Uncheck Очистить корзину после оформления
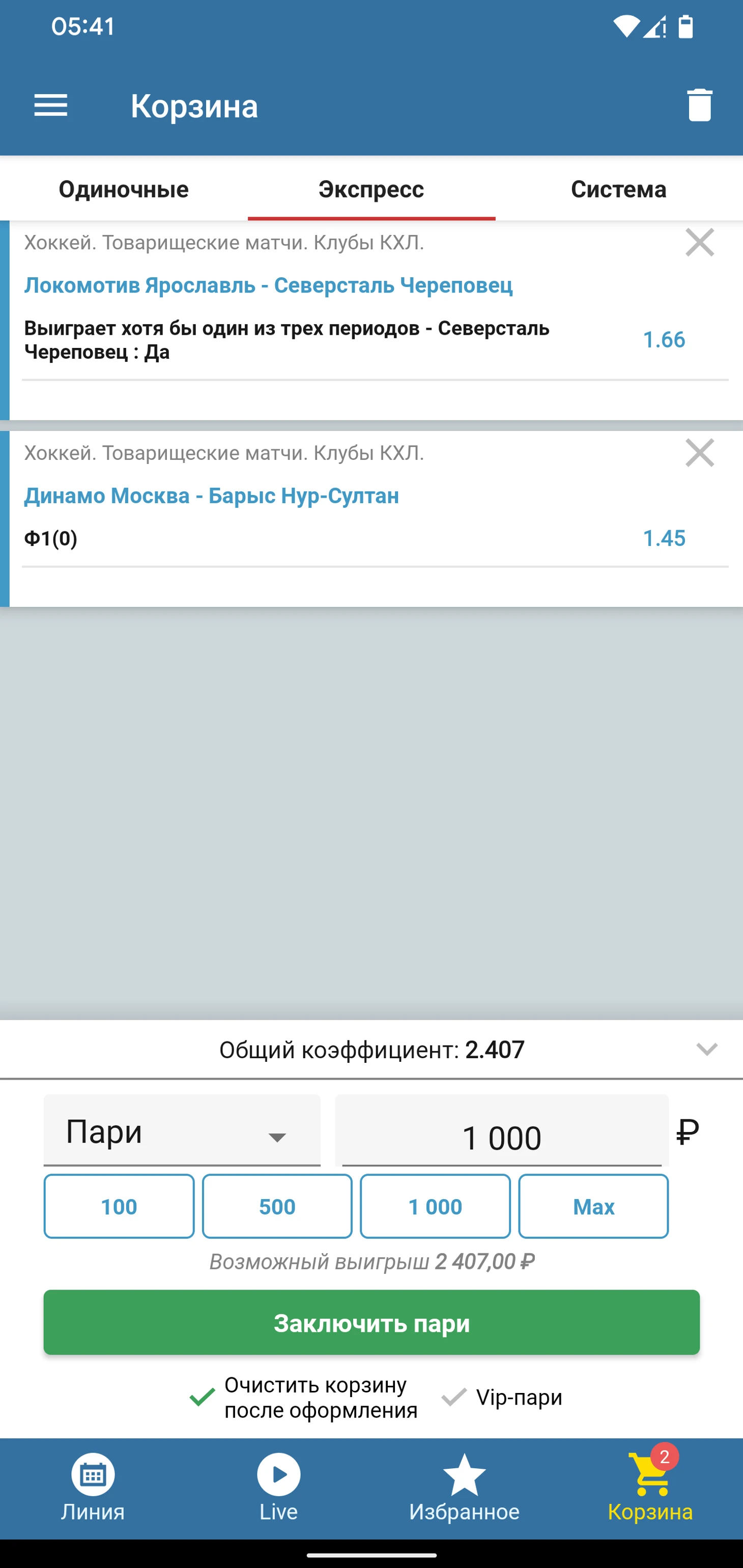 203,1398
